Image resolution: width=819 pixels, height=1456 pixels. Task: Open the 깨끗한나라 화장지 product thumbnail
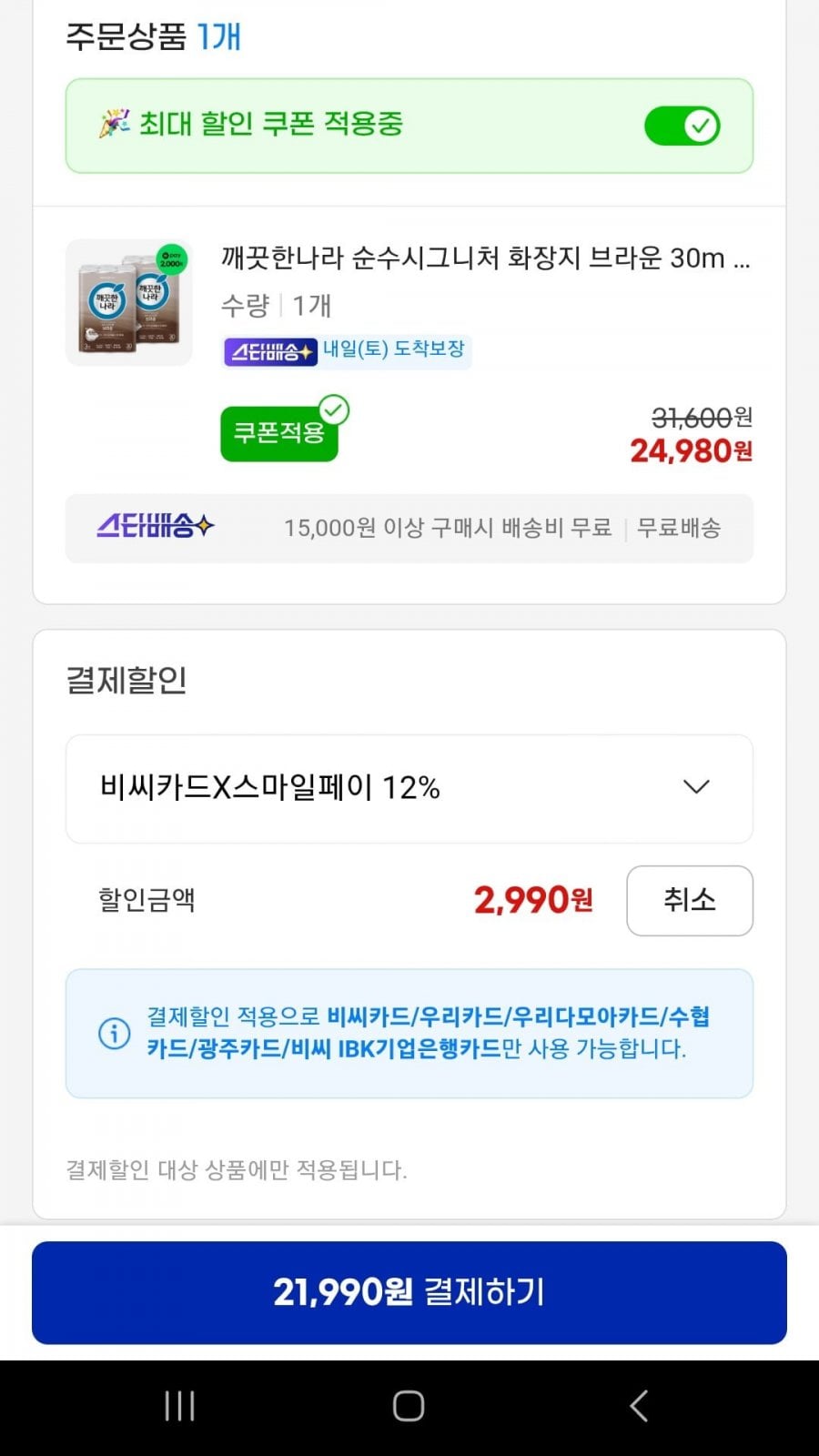[129, 302]
